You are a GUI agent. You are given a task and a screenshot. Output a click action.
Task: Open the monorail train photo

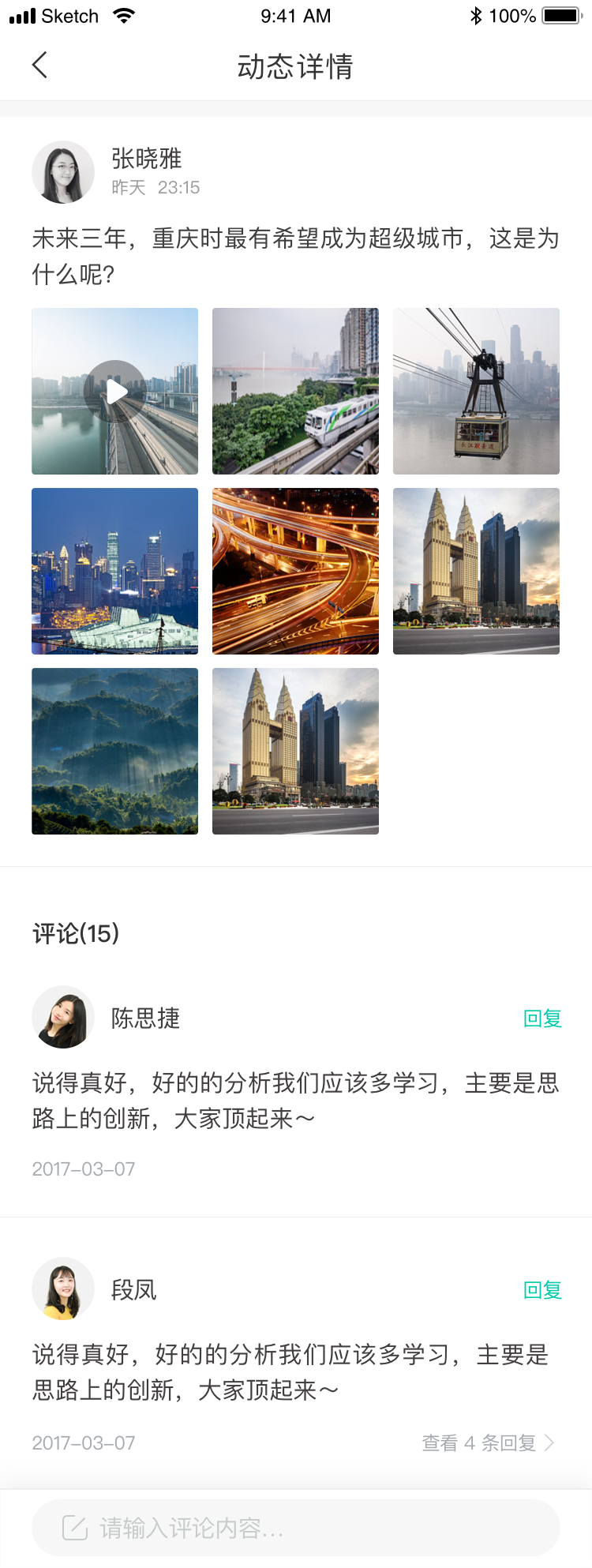pos(295,392)
